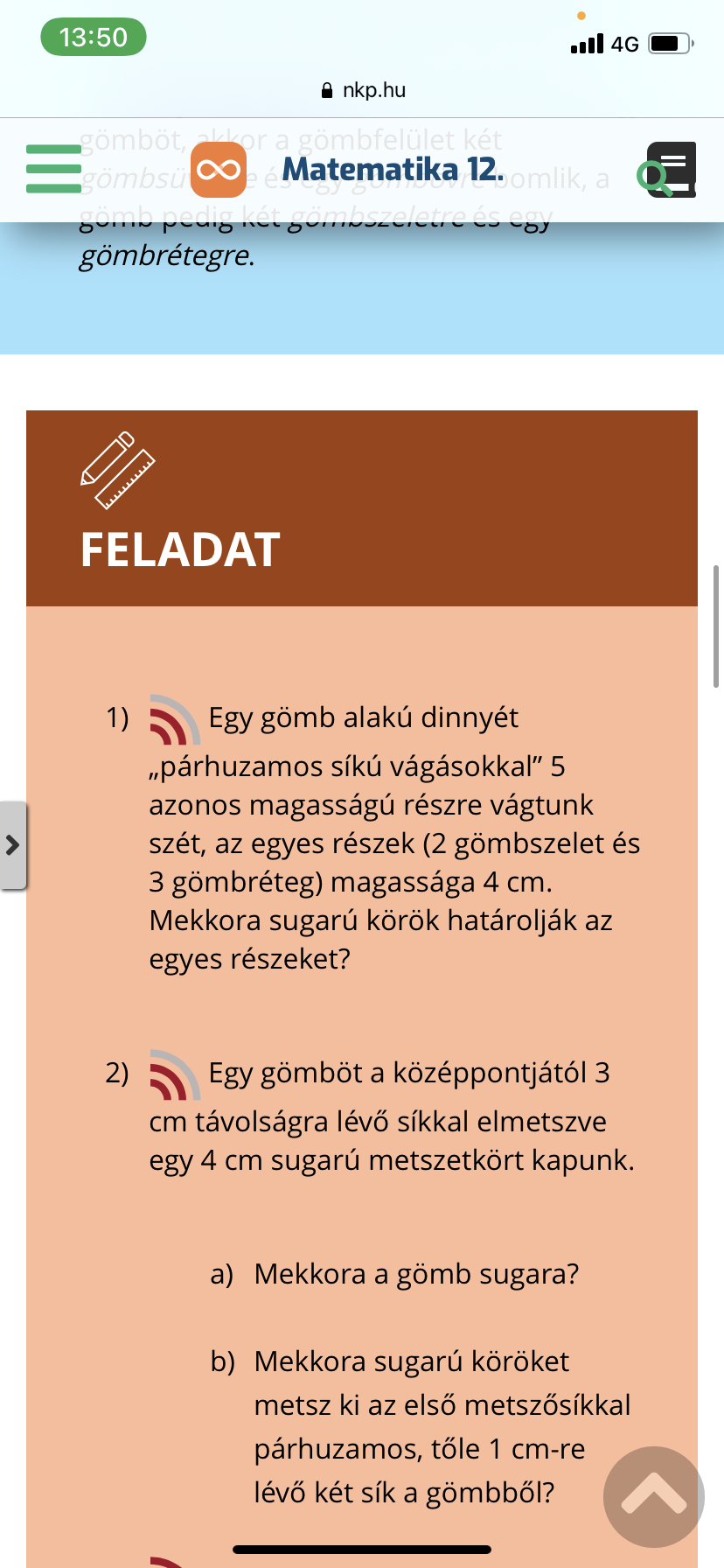
Task: Expand the side panel arrow tab
Action: (13, 845)
